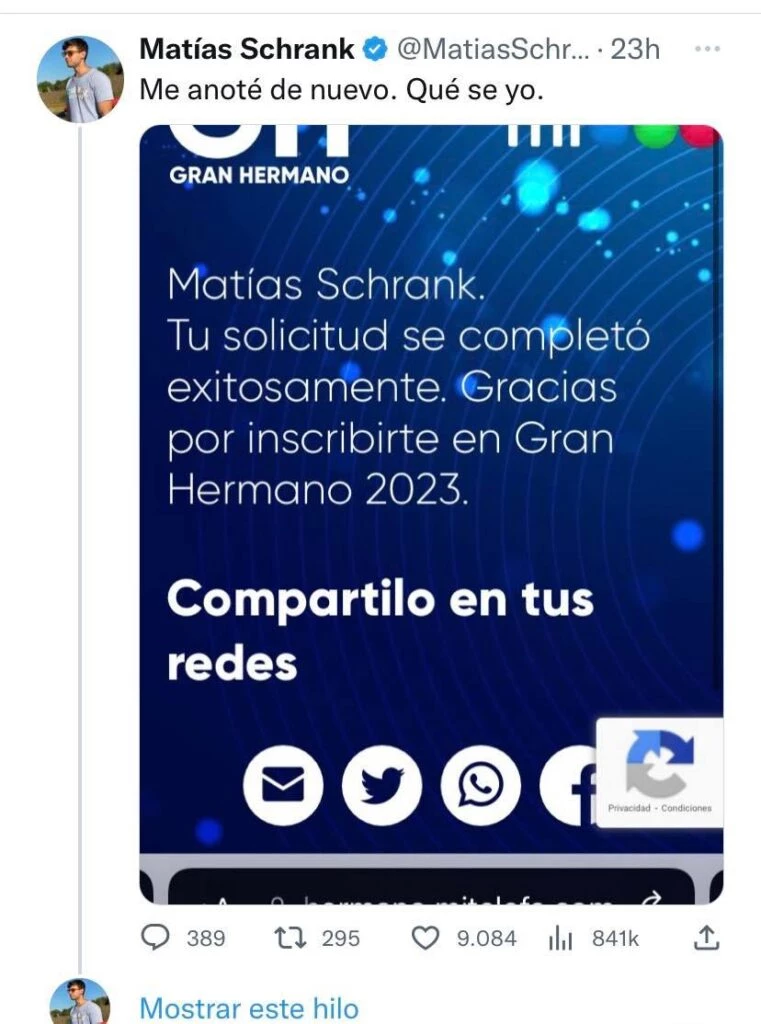
Task: Like Matías Schrank's tweet
Action: click(427, 938)
